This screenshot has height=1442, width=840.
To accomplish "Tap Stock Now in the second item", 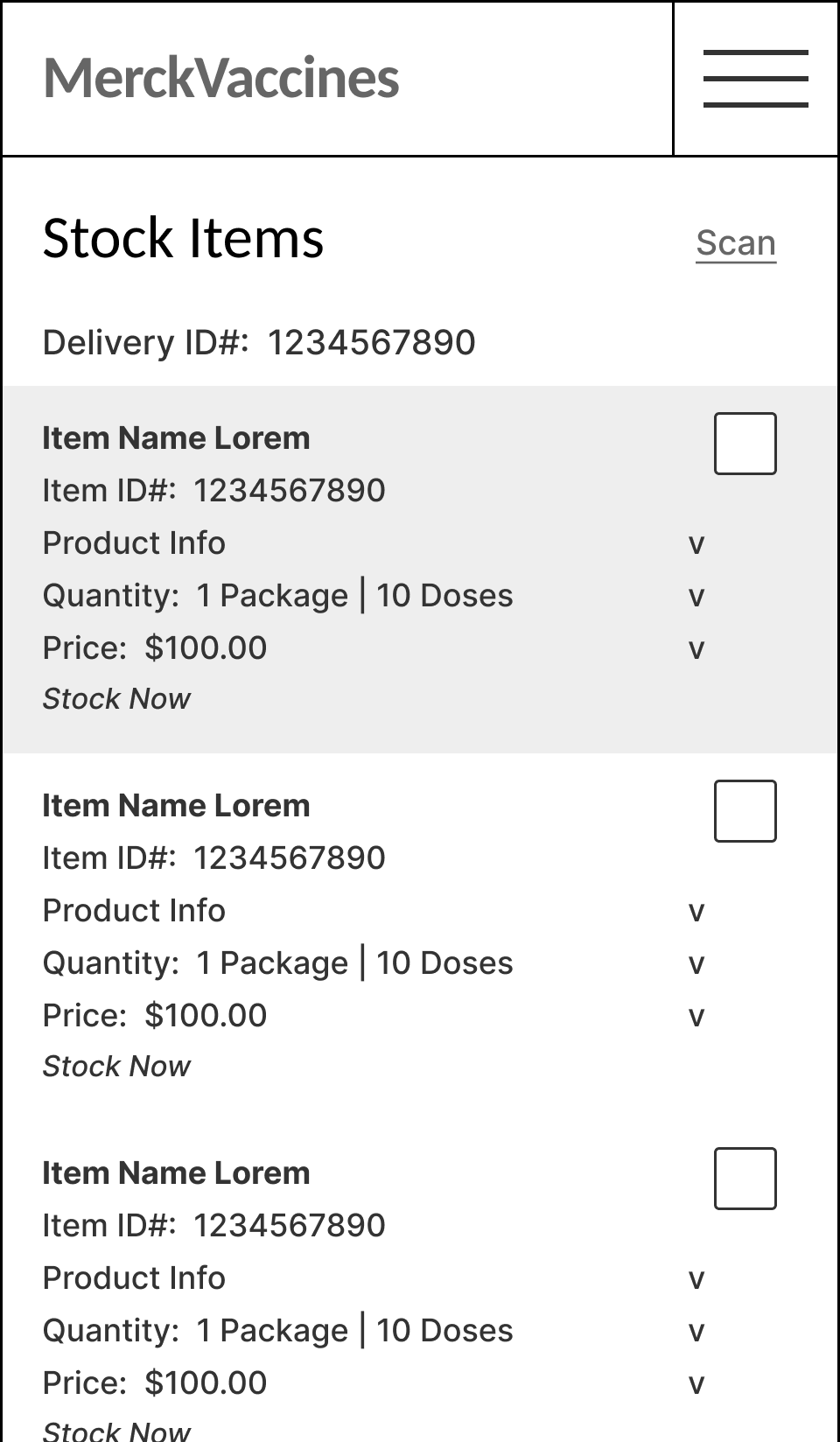I will (116, 1067).
